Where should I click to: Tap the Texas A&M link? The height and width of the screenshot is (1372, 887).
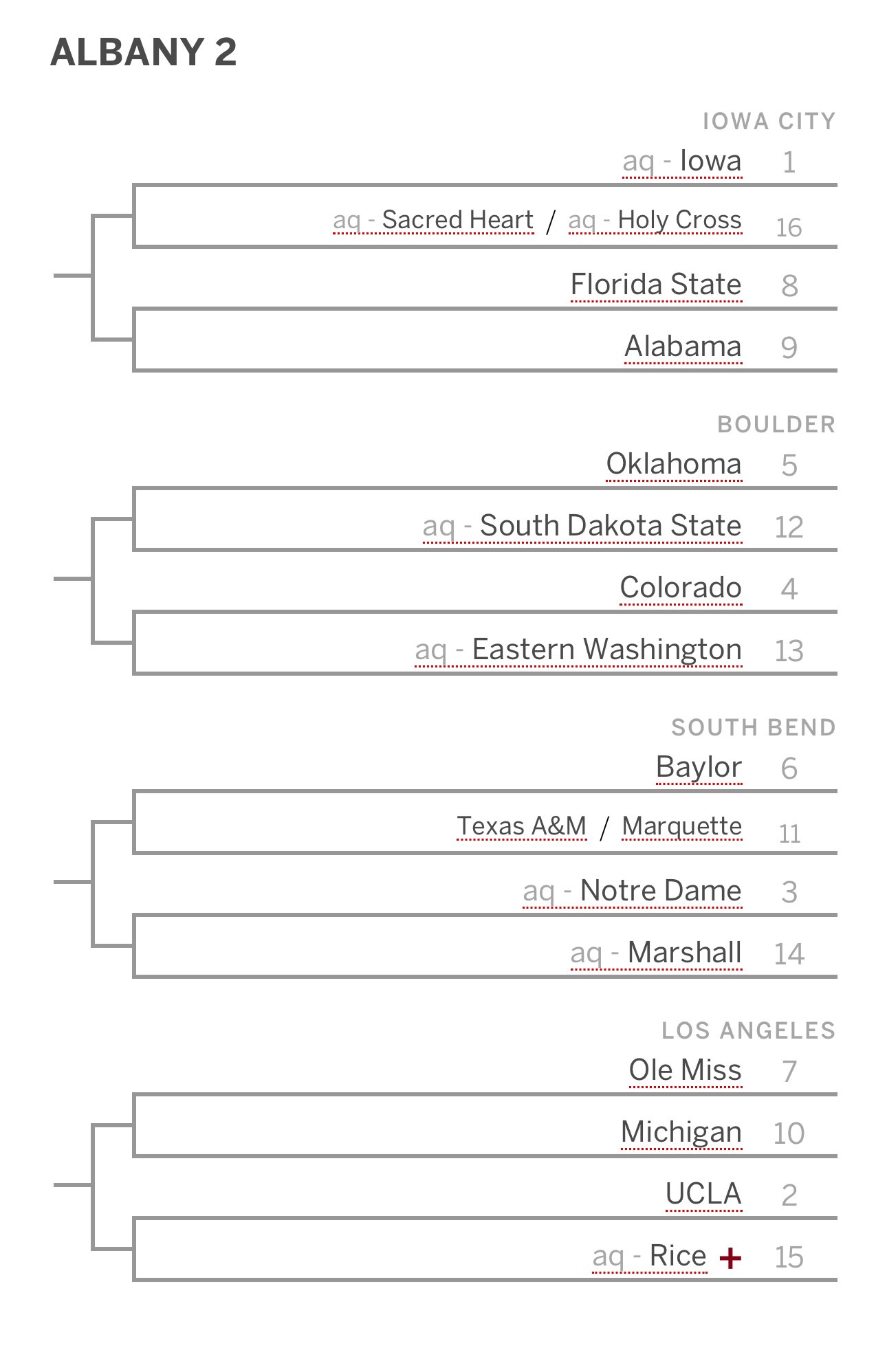pos(521,826)
